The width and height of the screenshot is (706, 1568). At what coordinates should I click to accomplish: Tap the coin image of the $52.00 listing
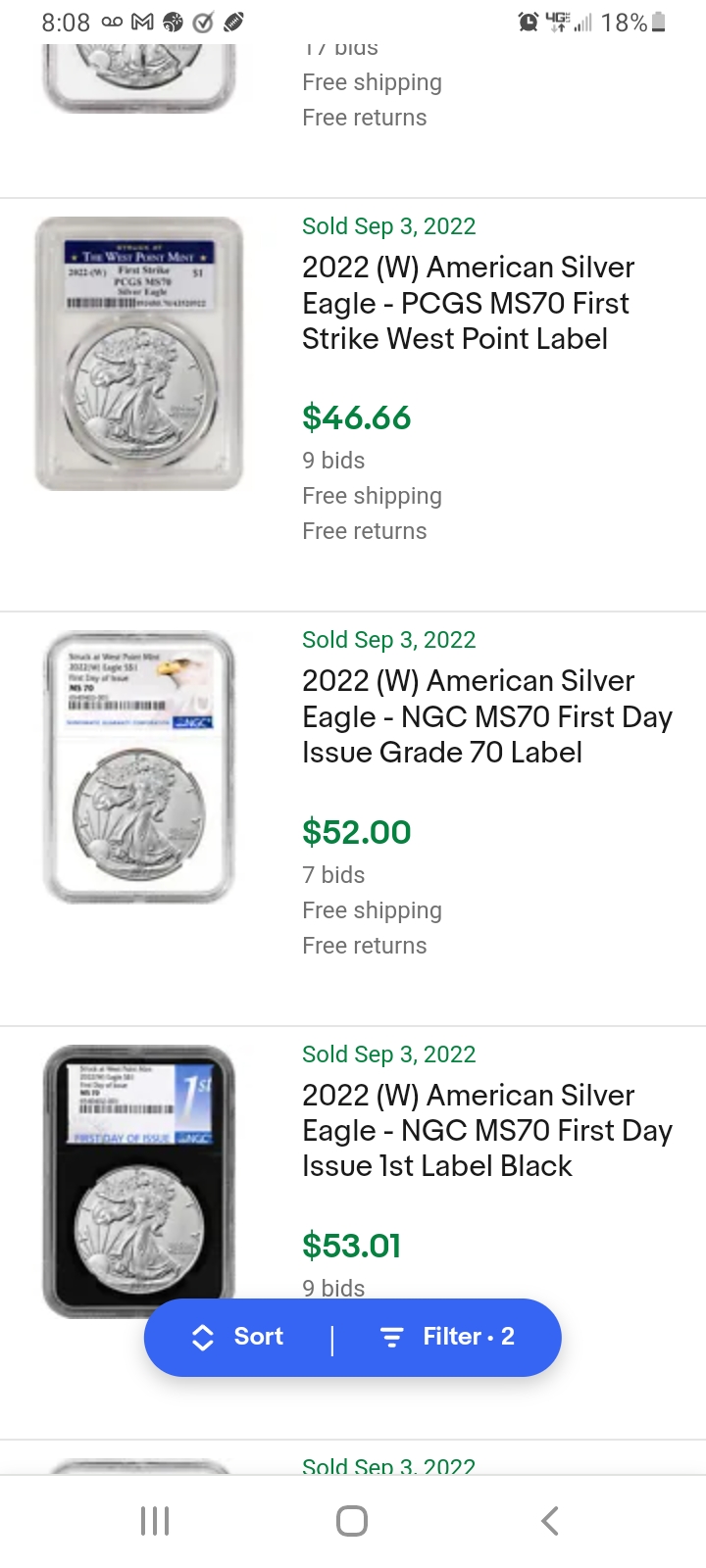[x=139, y=767]
